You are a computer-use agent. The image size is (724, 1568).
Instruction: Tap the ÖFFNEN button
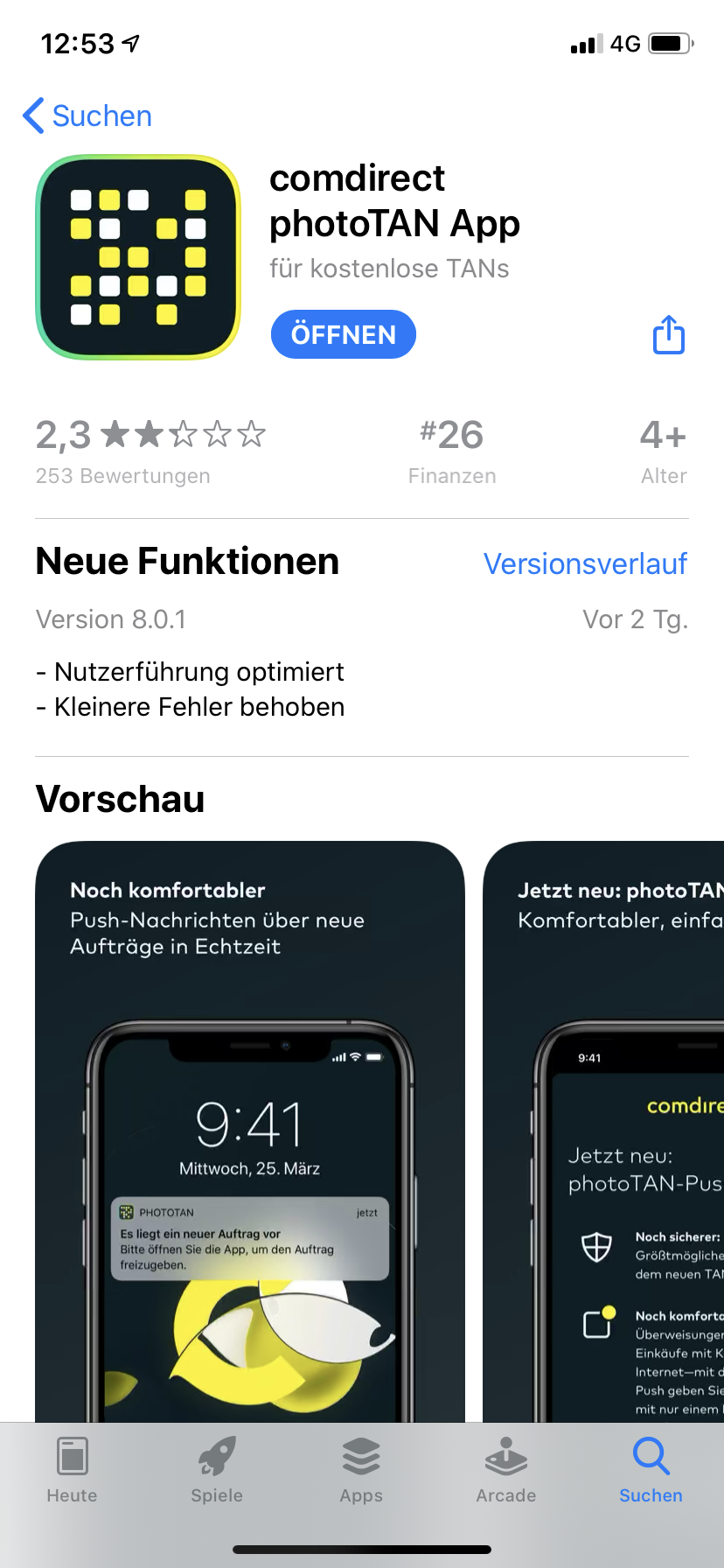coord(343,334)
